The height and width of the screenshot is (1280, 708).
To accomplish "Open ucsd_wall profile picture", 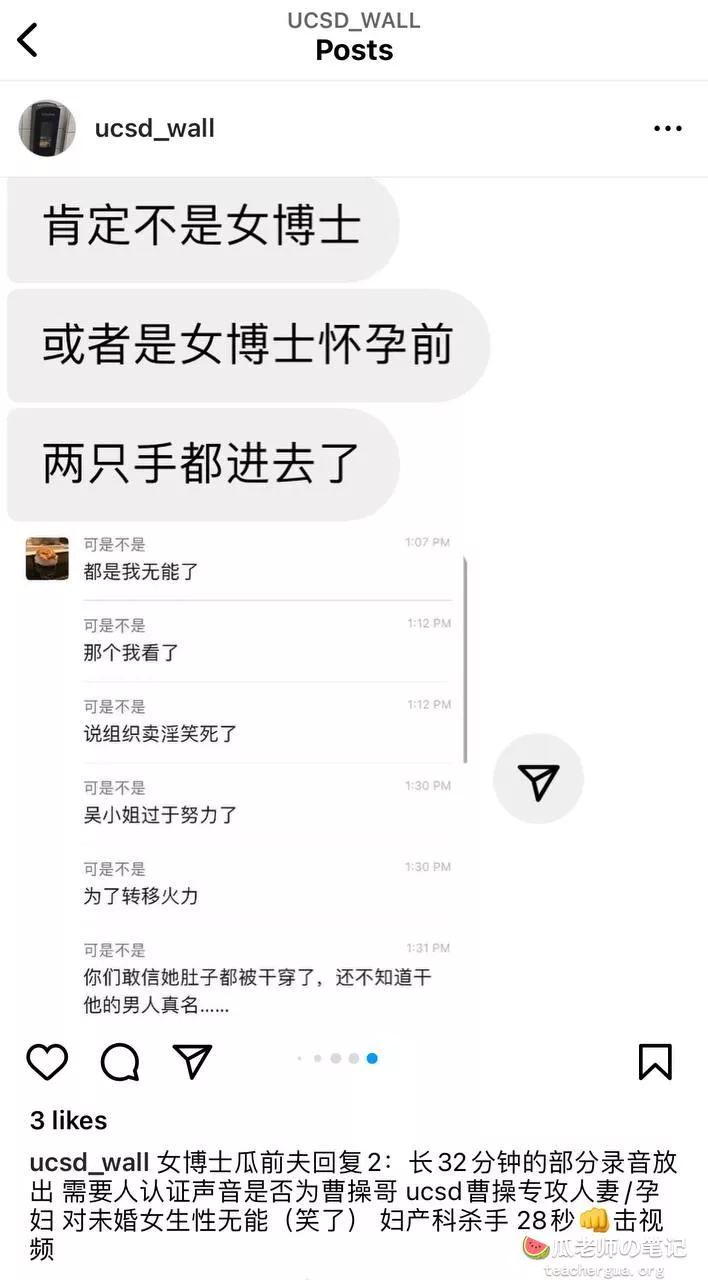I will (47, 128).
